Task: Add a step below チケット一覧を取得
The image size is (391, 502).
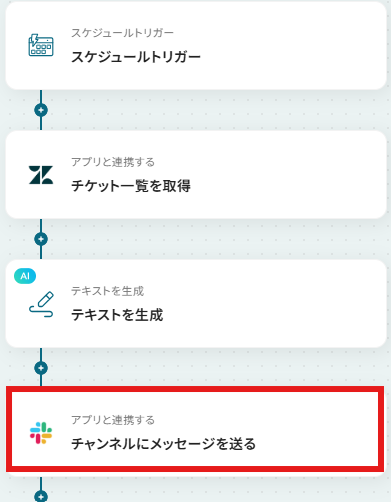Action: tap(41, 239)
